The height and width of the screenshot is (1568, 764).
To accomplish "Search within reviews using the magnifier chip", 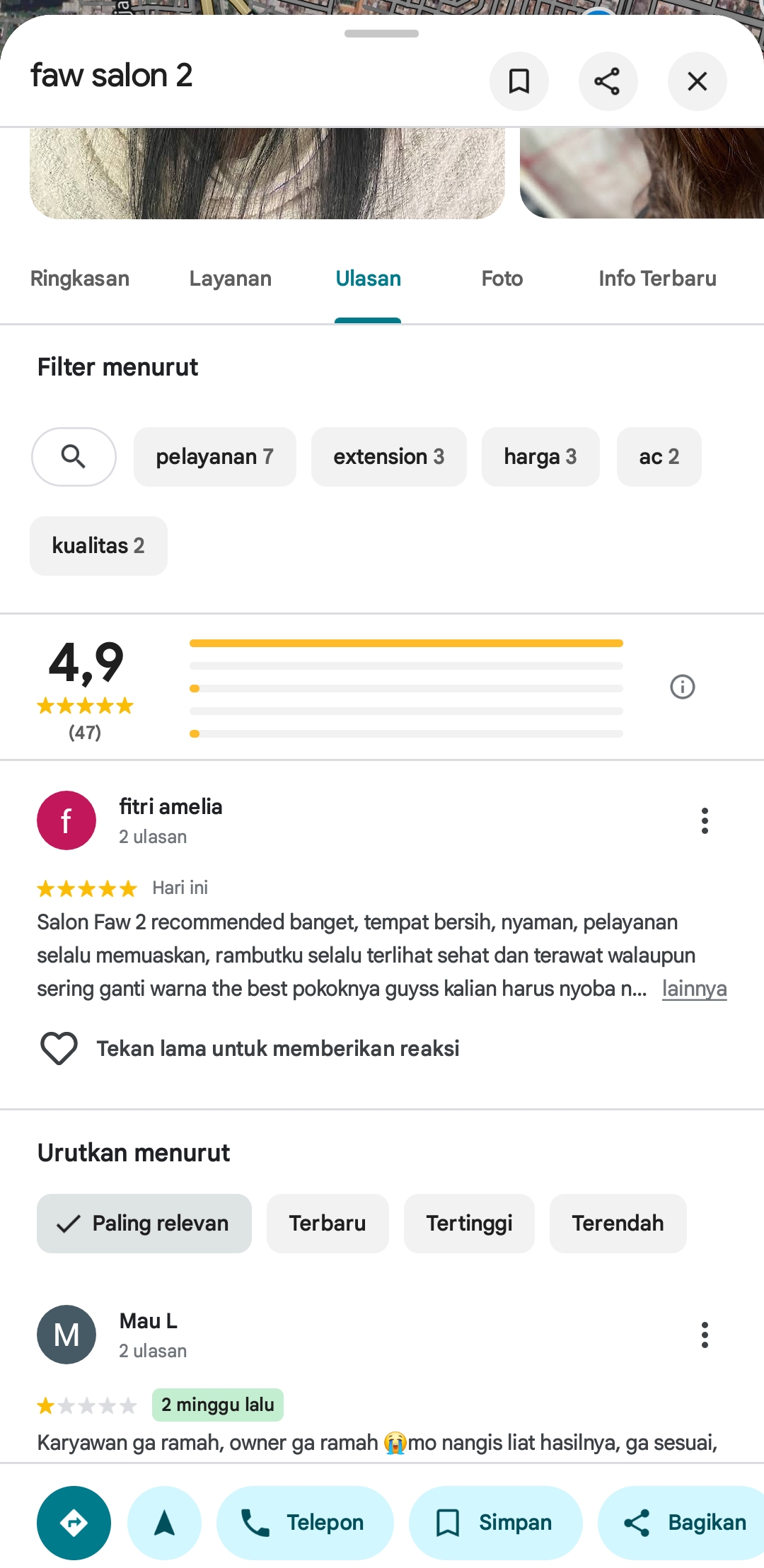I will point(74,457).
